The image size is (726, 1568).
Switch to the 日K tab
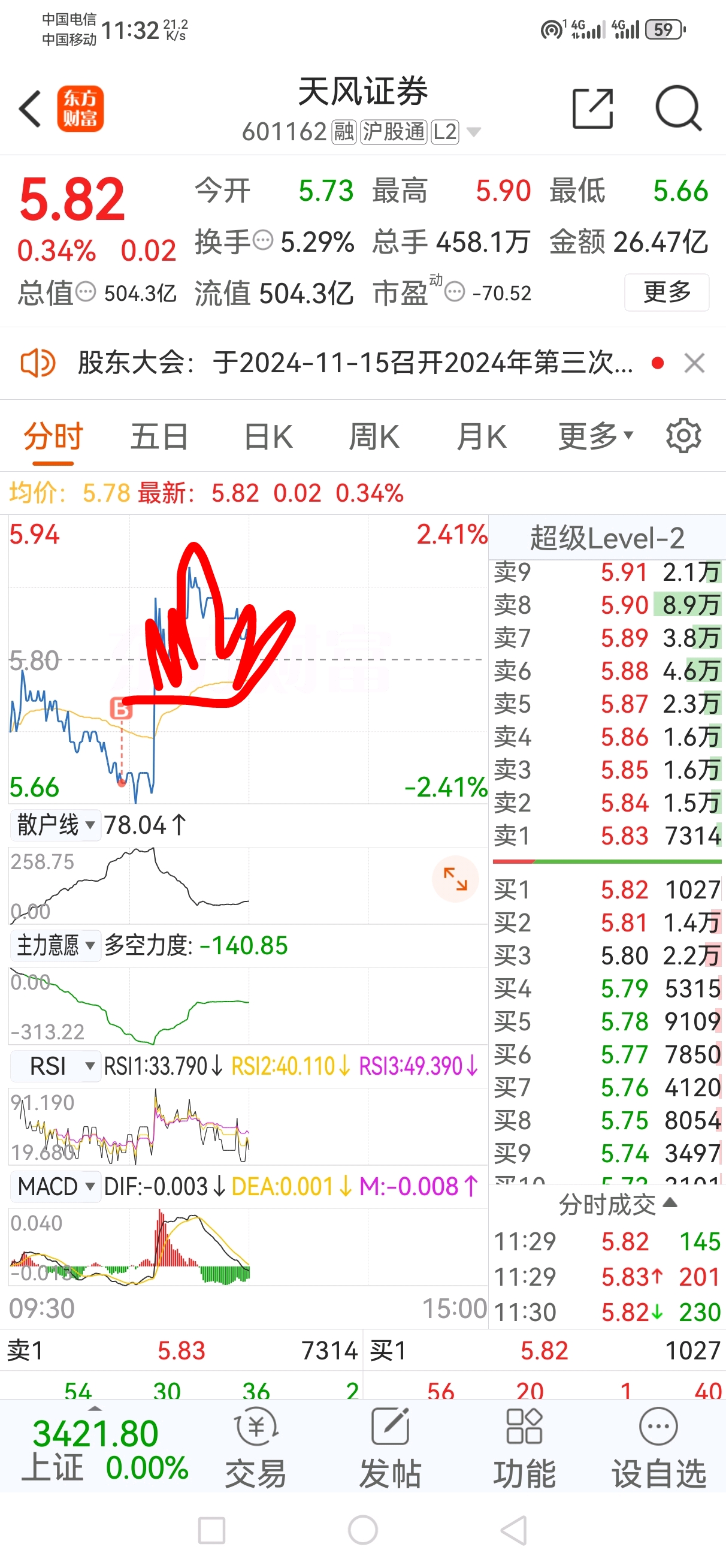268,436
